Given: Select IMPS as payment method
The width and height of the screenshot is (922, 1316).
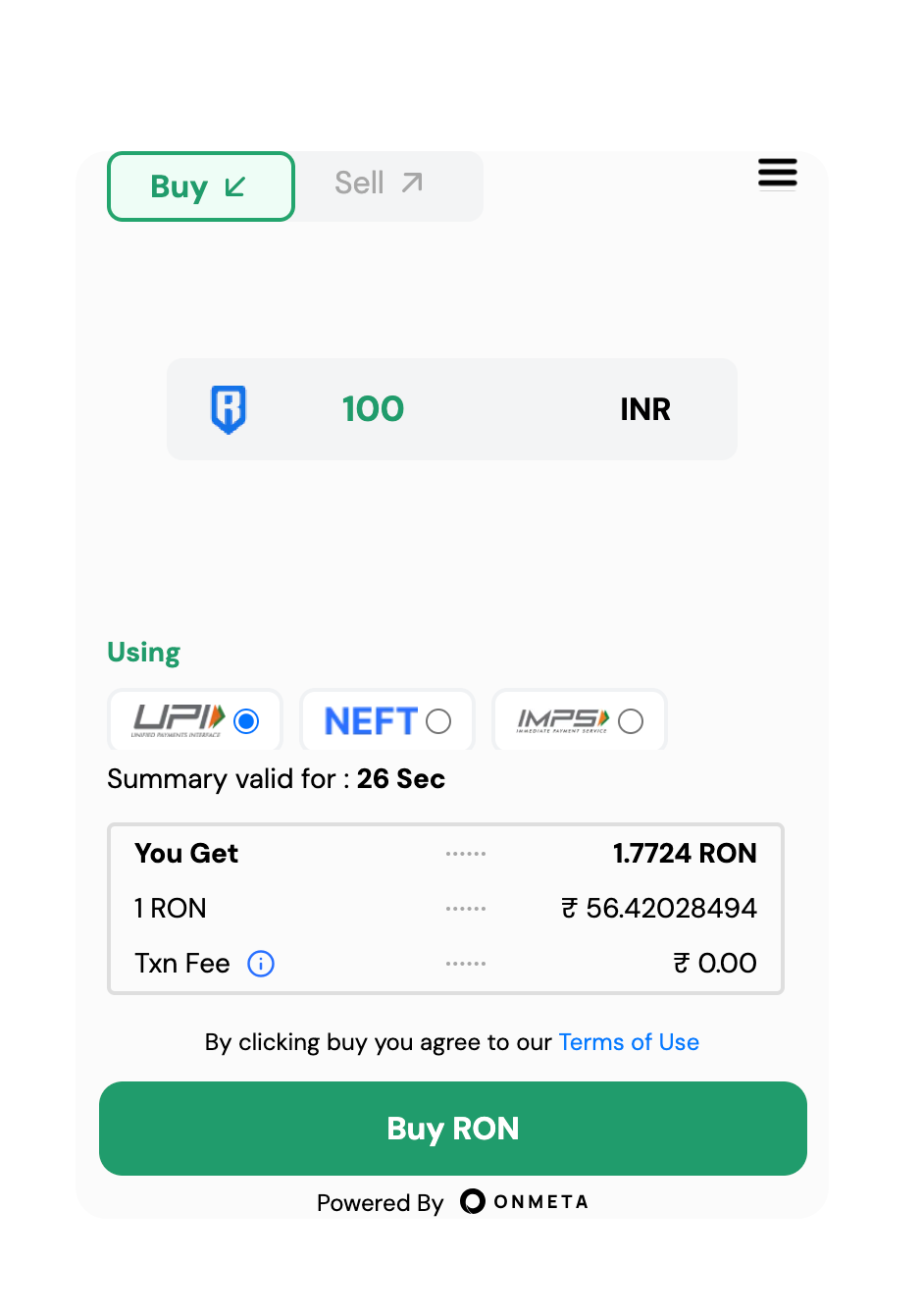Looking at the screenshot, I should click(629, 719).
